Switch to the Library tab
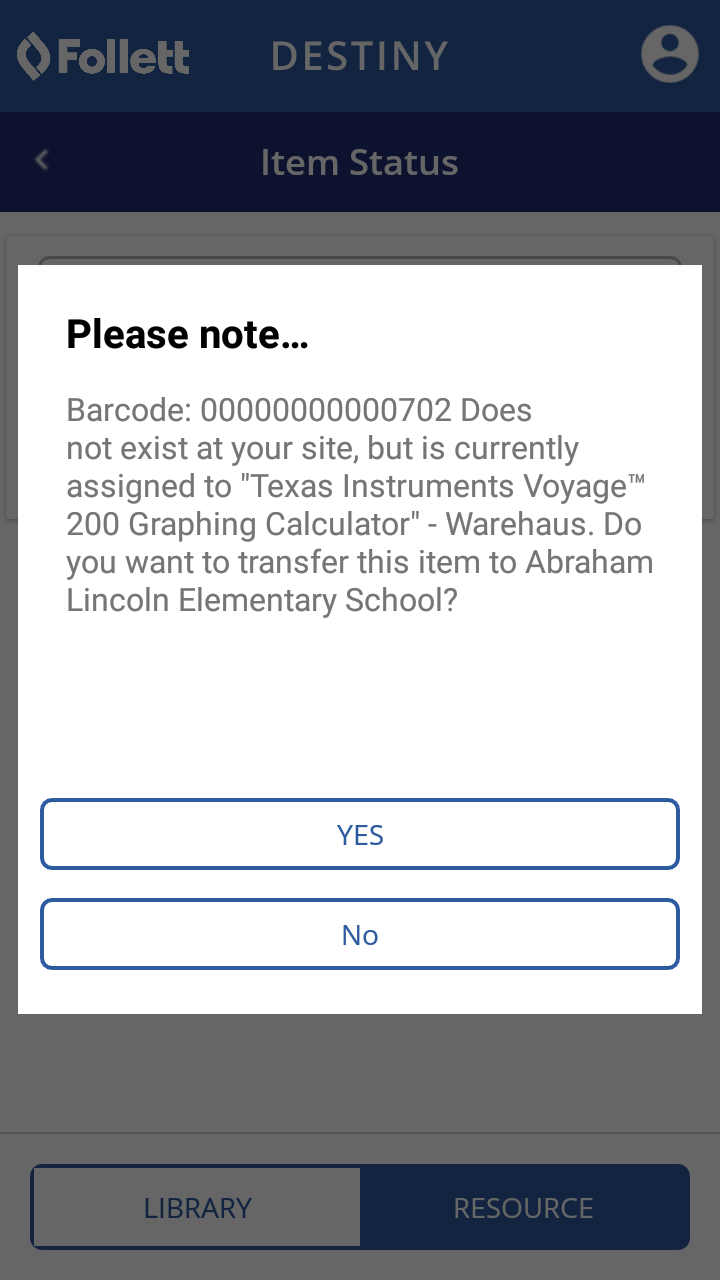This screenshot has height=1280, width=720. tap(197, 1207)
